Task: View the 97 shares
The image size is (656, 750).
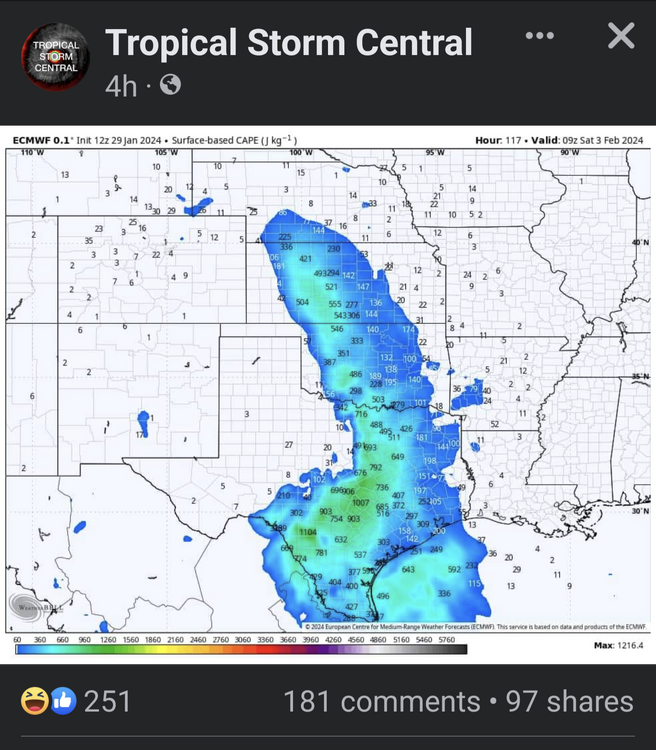Action: (570, 701)
